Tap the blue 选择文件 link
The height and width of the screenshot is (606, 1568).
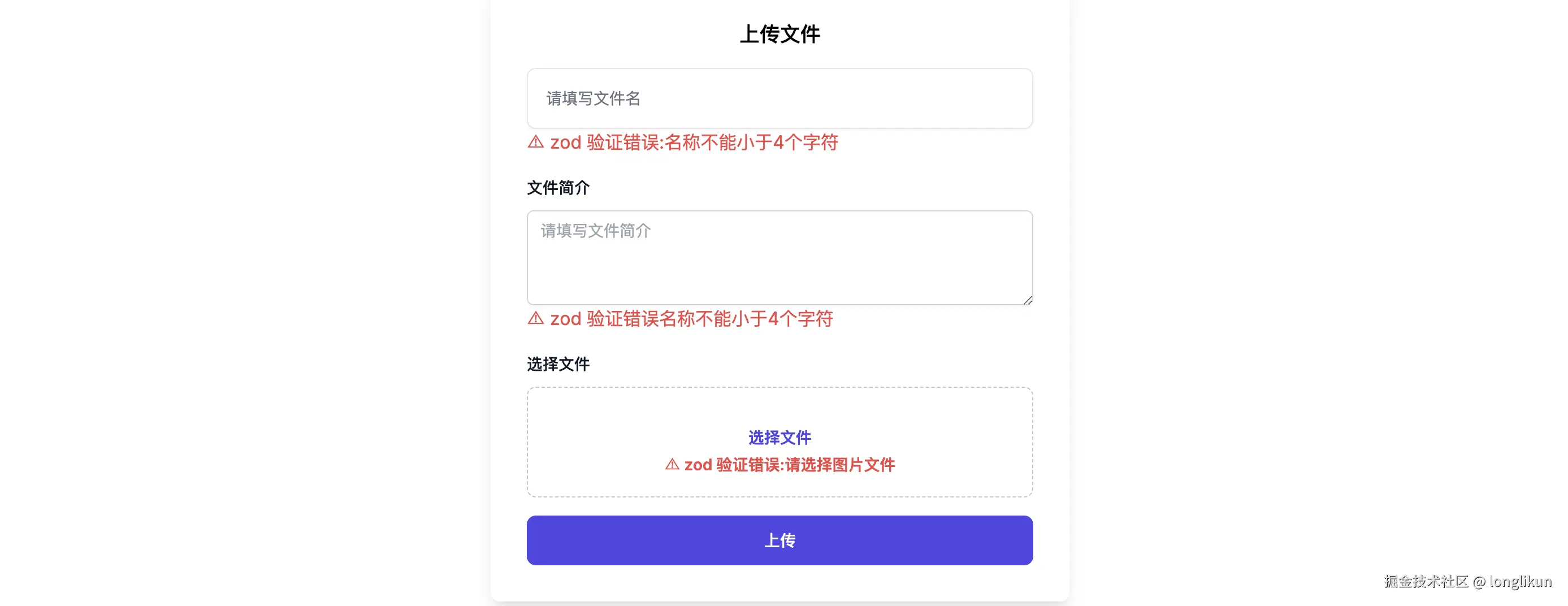(x=779, y=438)
